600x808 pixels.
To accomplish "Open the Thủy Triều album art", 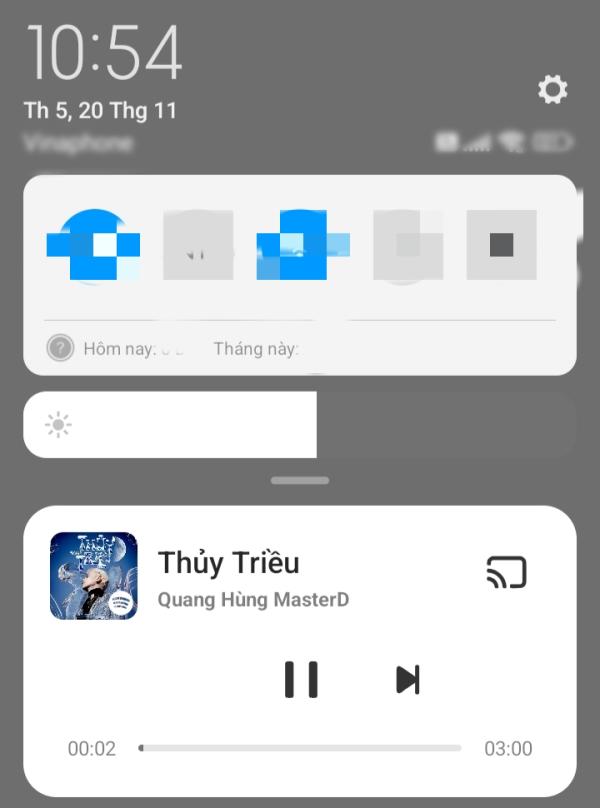I will point(94,575).
